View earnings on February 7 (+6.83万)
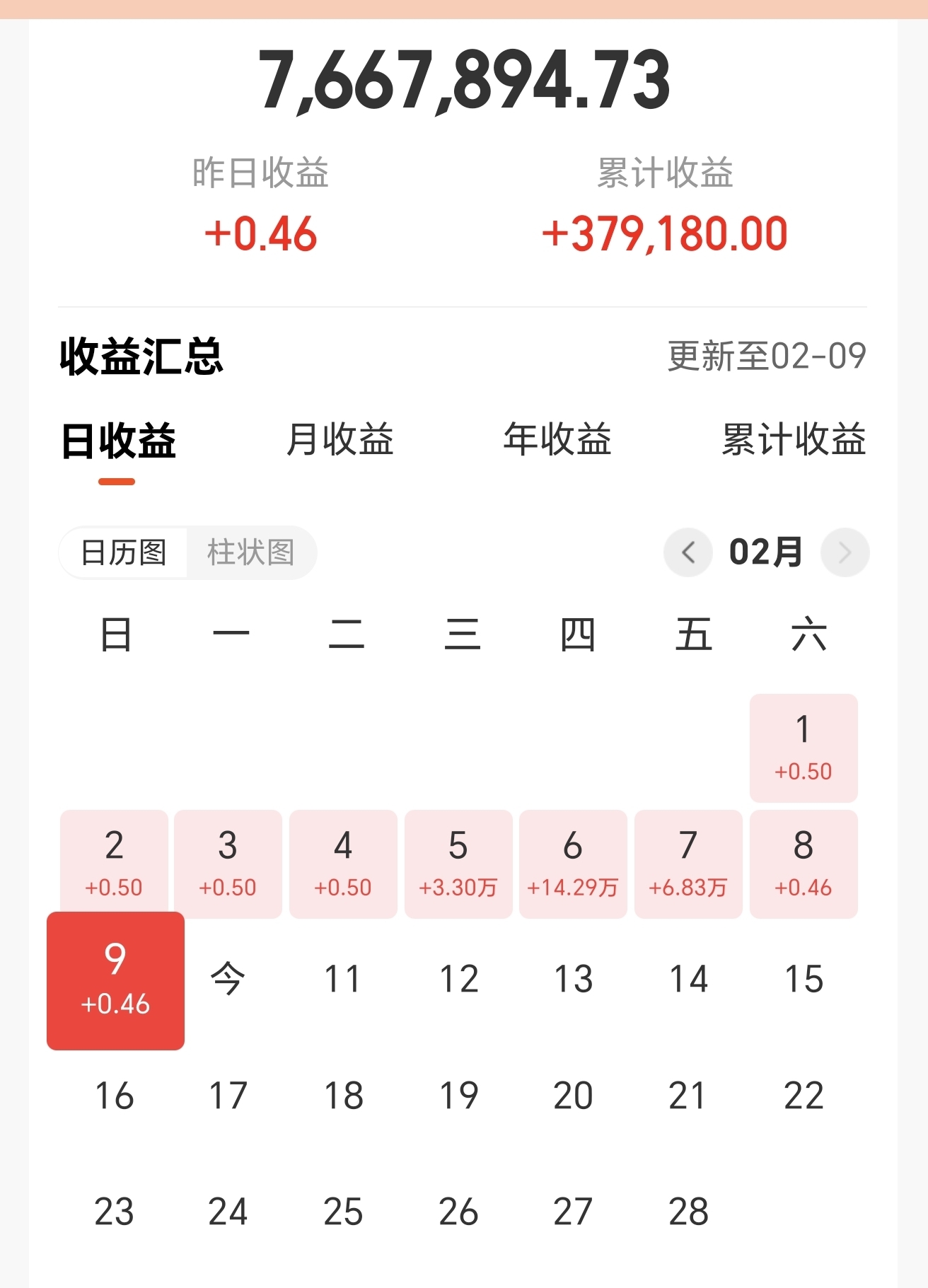 pyautogui.click(x=688, y=864)
